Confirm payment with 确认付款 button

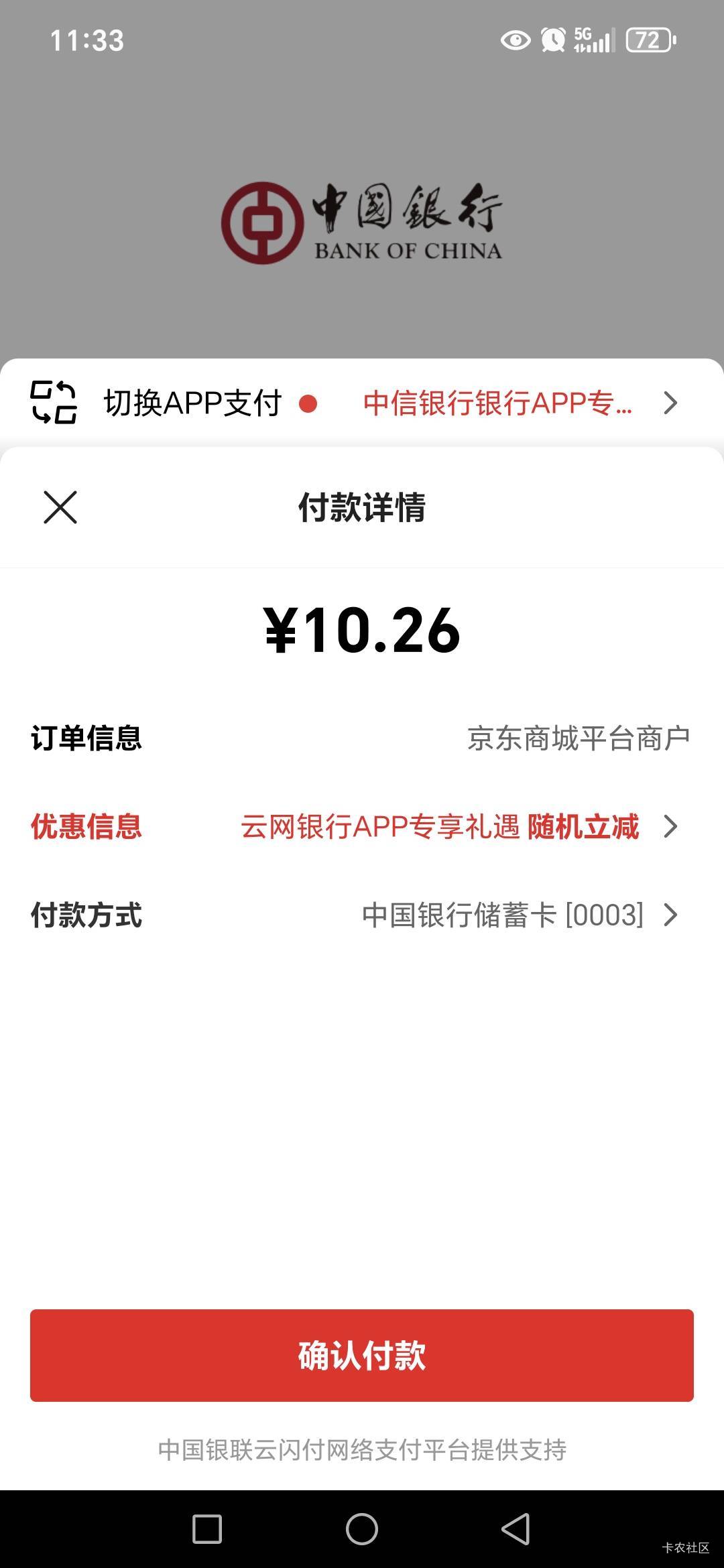pos(362,1355)
